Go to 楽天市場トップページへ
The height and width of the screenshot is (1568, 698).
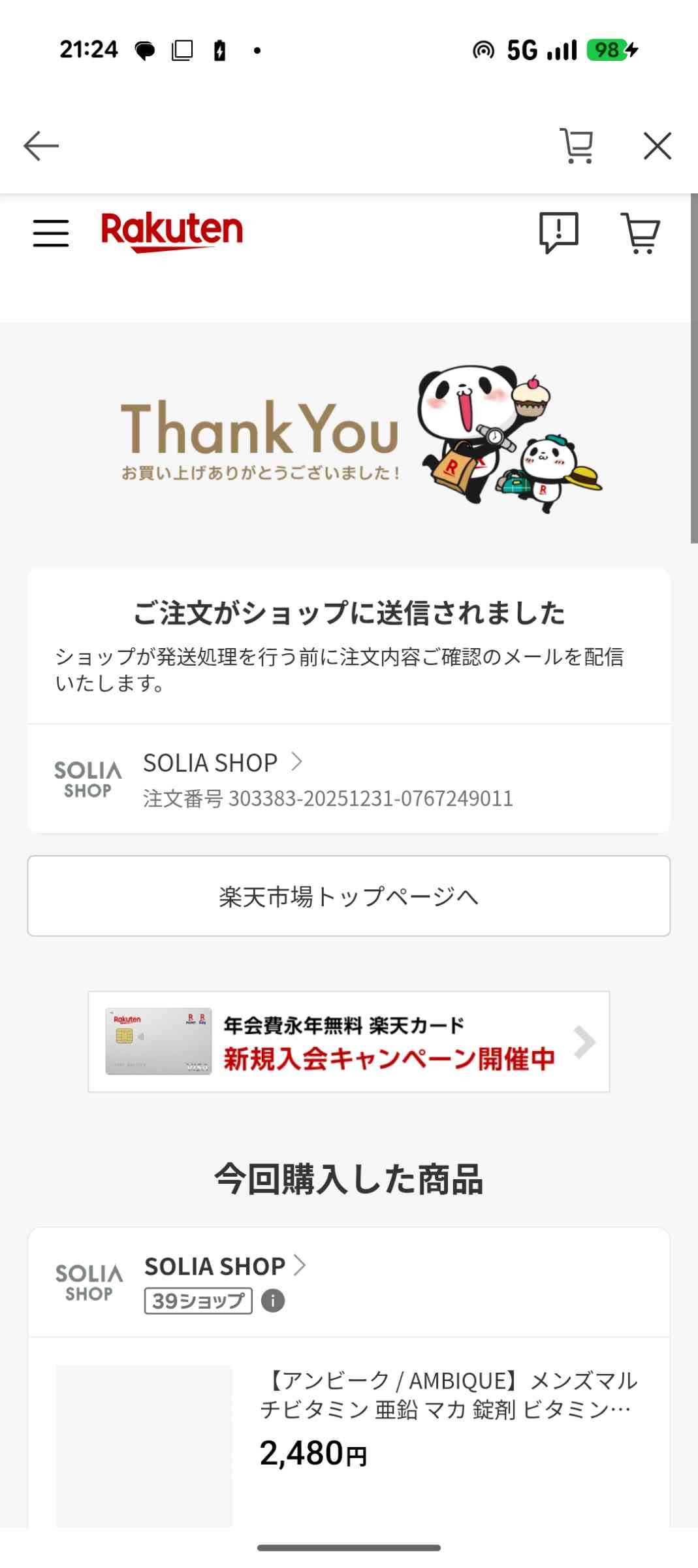tap(349, 896)
